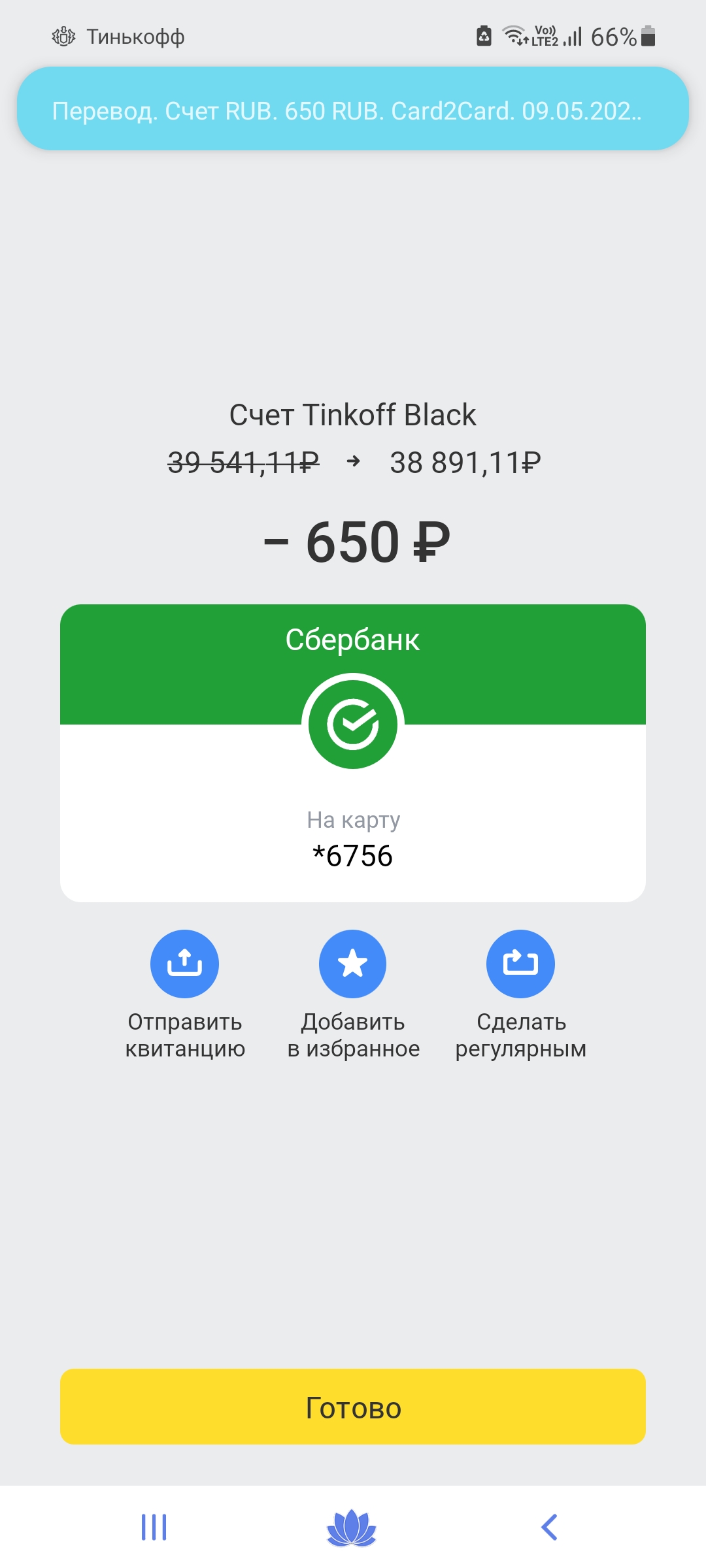
Task: Open recent apps from the navigation bar
Action: (154, 1527)
